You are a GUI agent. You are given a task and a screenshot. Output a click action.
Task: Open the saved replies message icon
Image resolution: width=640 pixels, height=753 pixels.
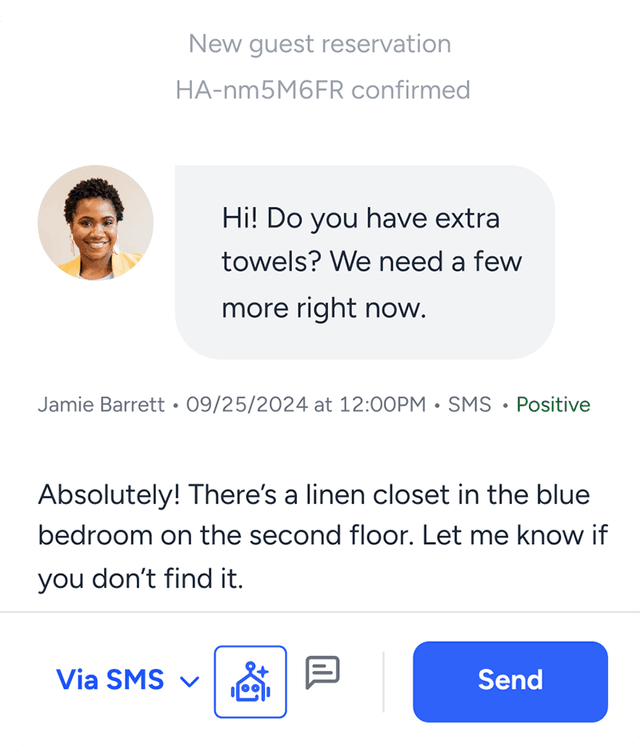tap(322, 673)
